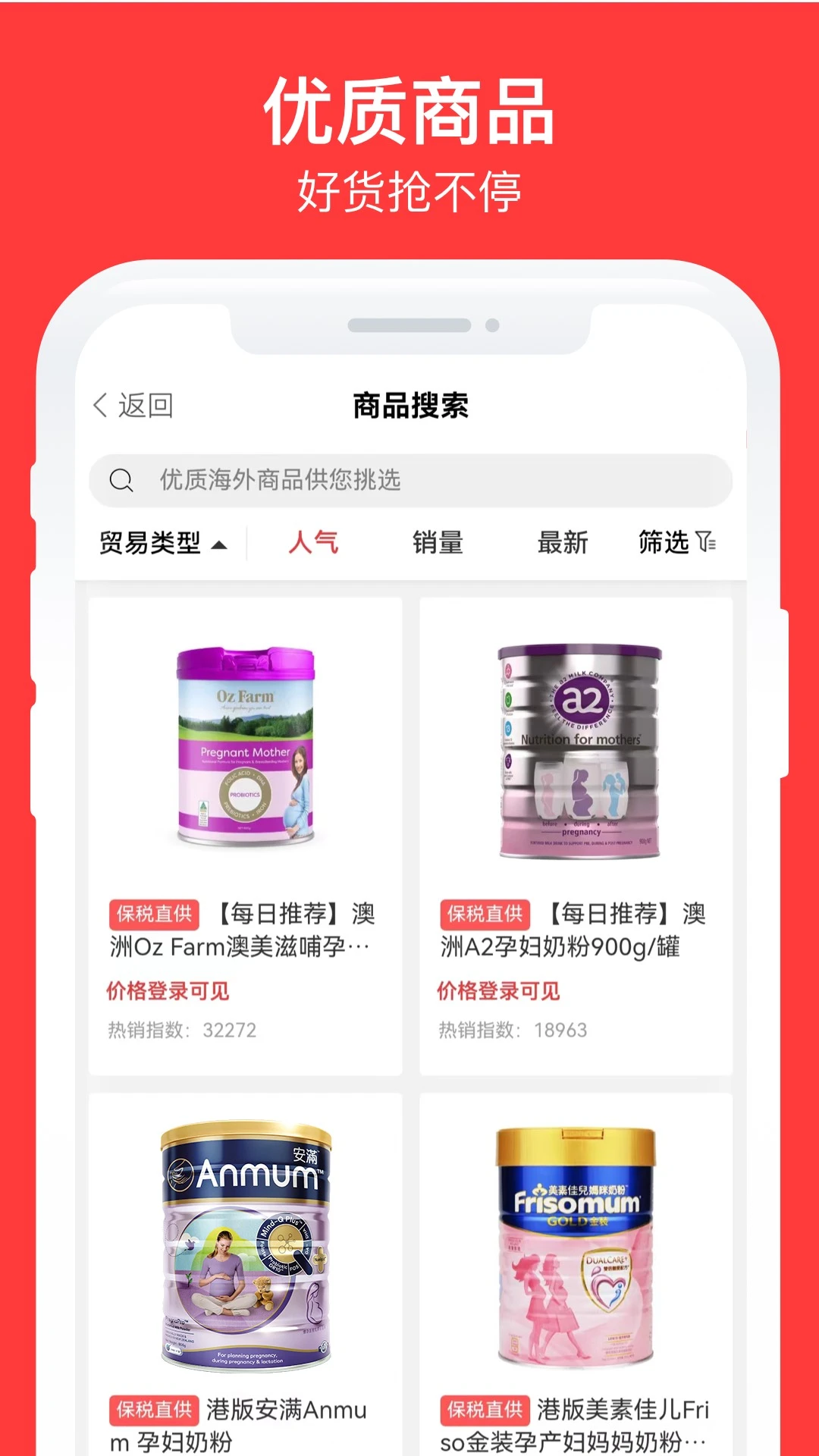Tap the back chevron before 返回
Screen dimensions: 819x1456
click(x=99, y=405)
